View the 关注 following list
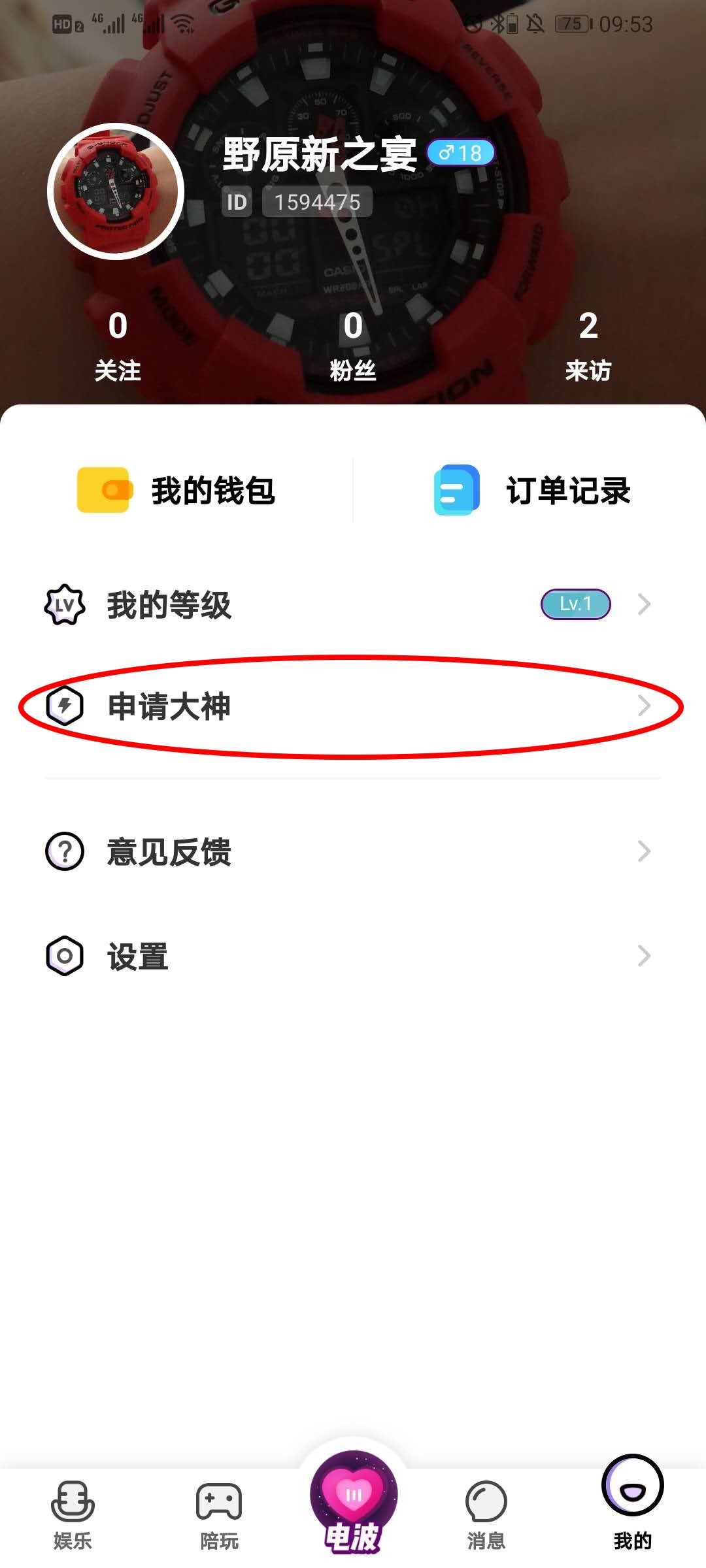This screenshot has width=706, height=1568. pyautogui.click(x=118, y=345)
